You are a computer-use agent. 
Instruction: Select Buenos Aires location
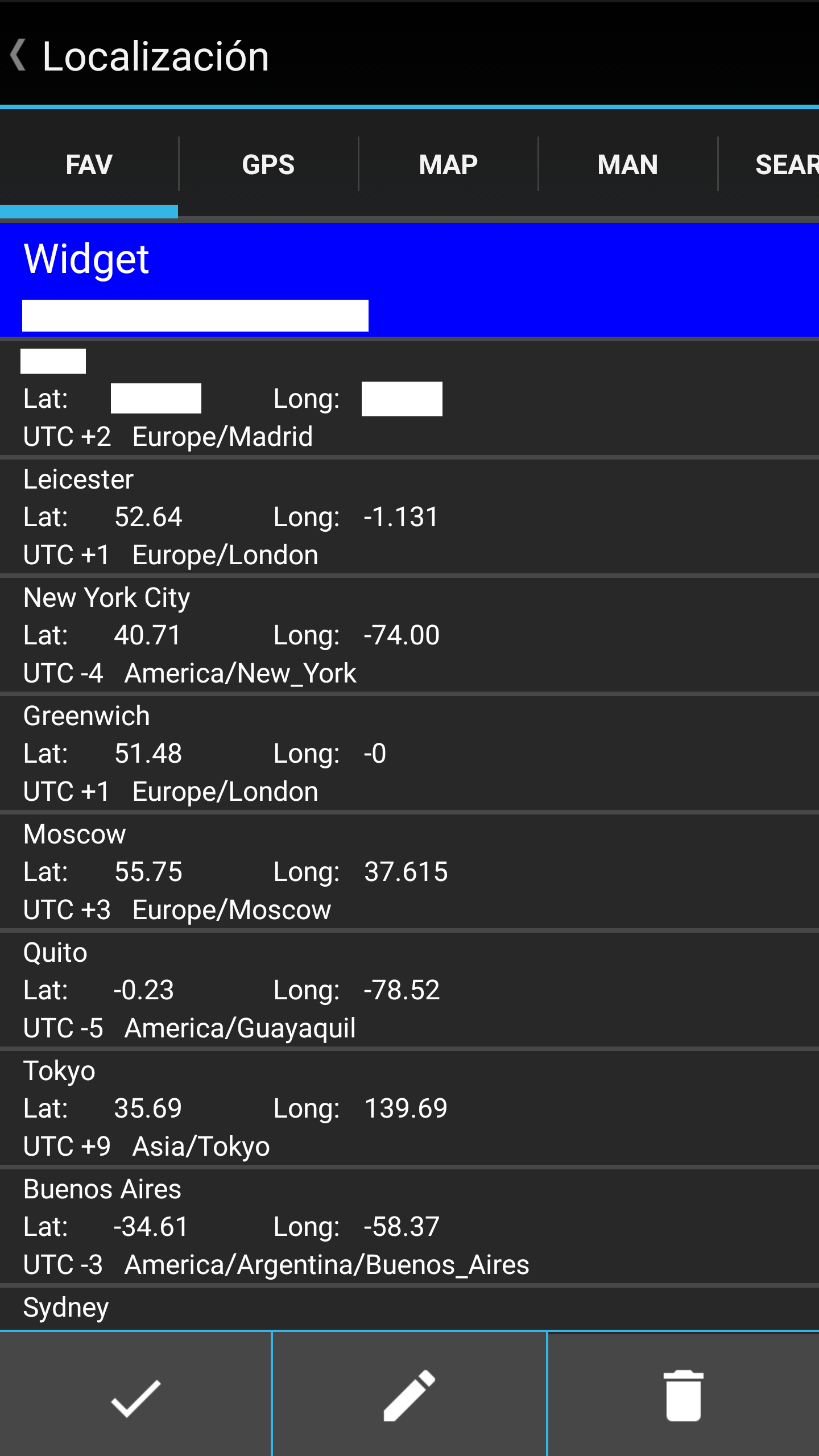(409, 1226)
